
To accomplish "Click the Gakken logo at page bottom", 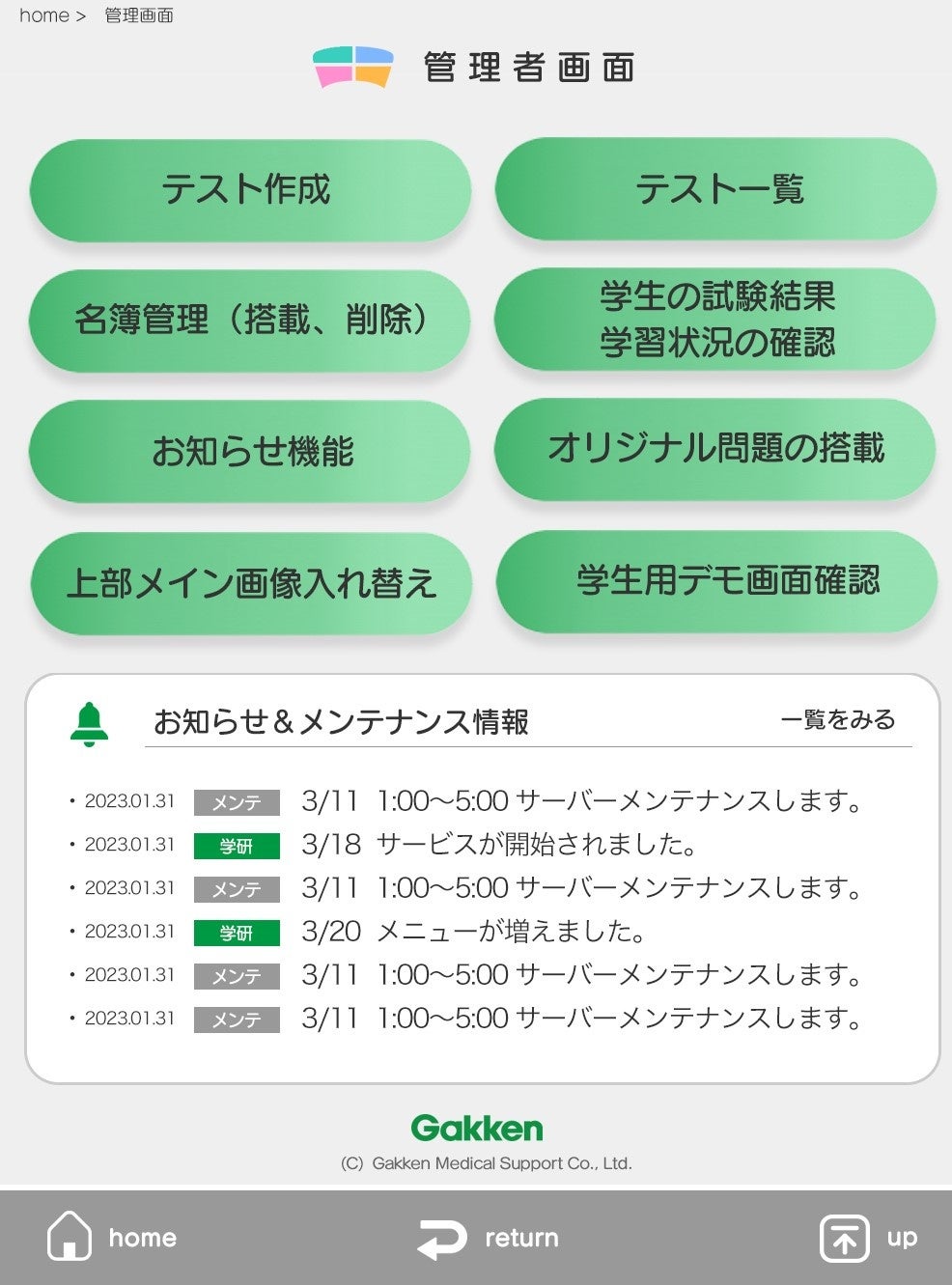I will point(476,1127).
